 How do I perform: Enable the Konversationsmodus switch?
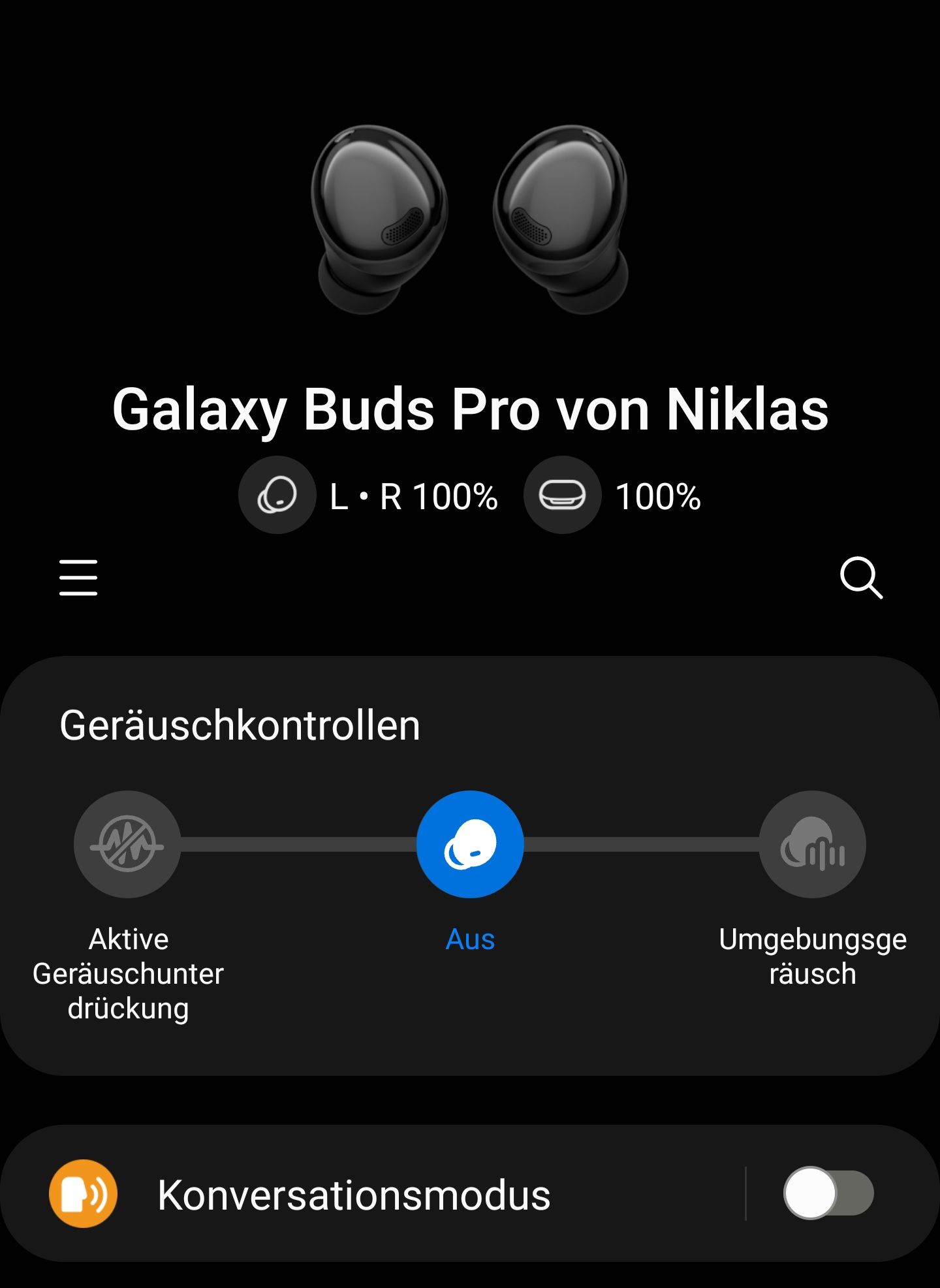[828, 1193]
